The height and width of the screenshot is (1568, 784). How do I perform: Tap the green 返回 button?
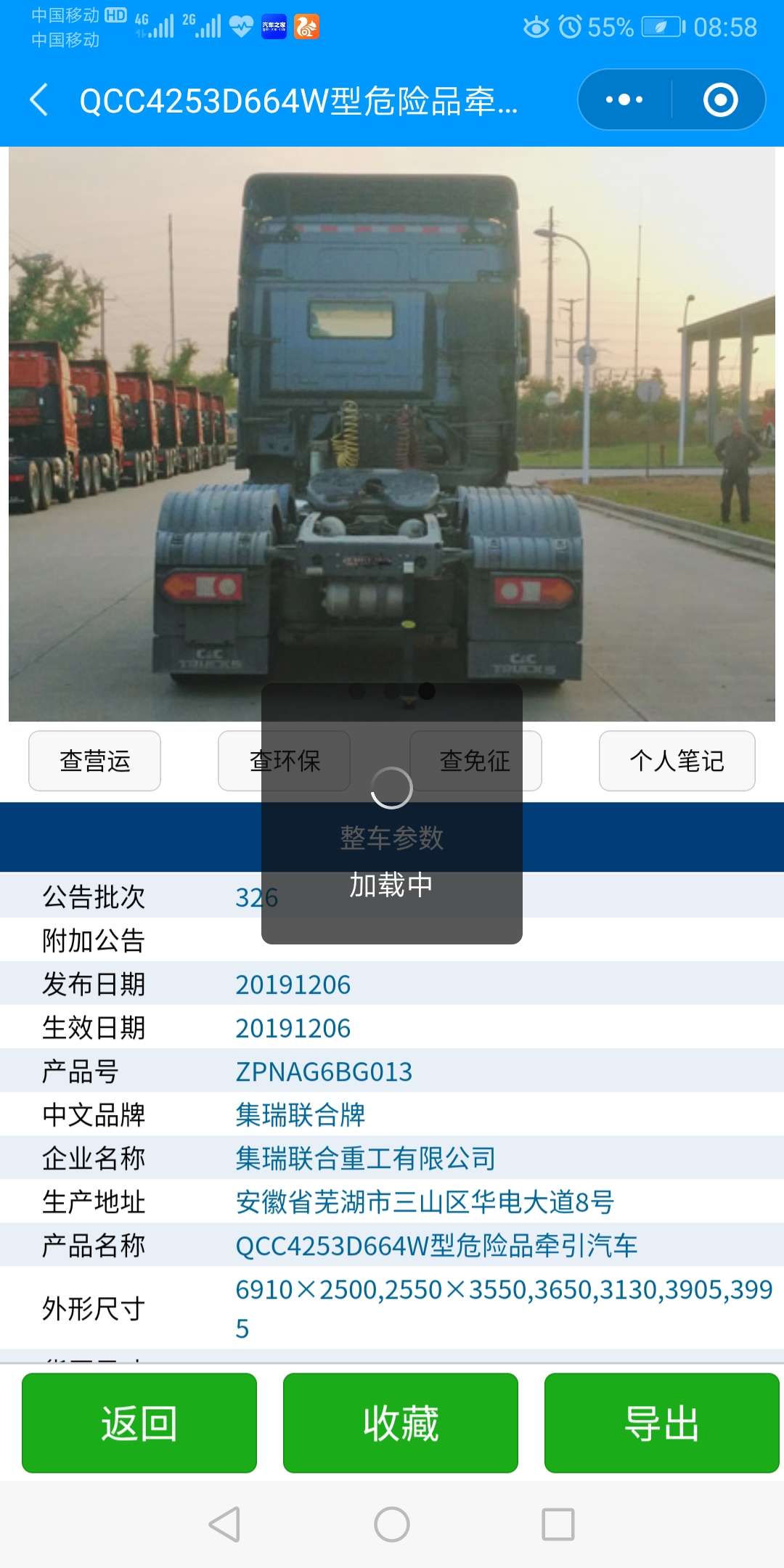coord(139,1423)
